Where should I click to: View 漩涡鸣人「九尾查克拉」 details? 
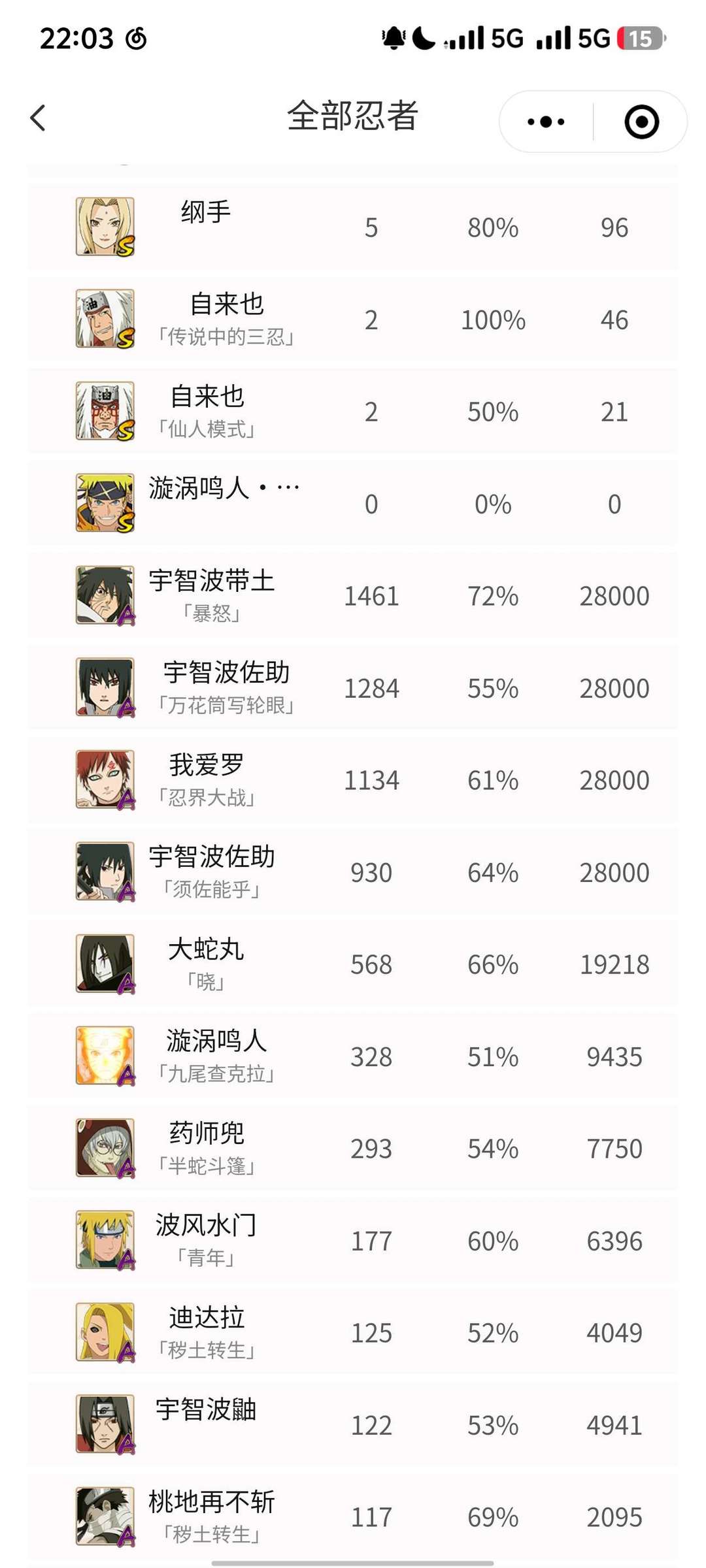pos(353,1056)
